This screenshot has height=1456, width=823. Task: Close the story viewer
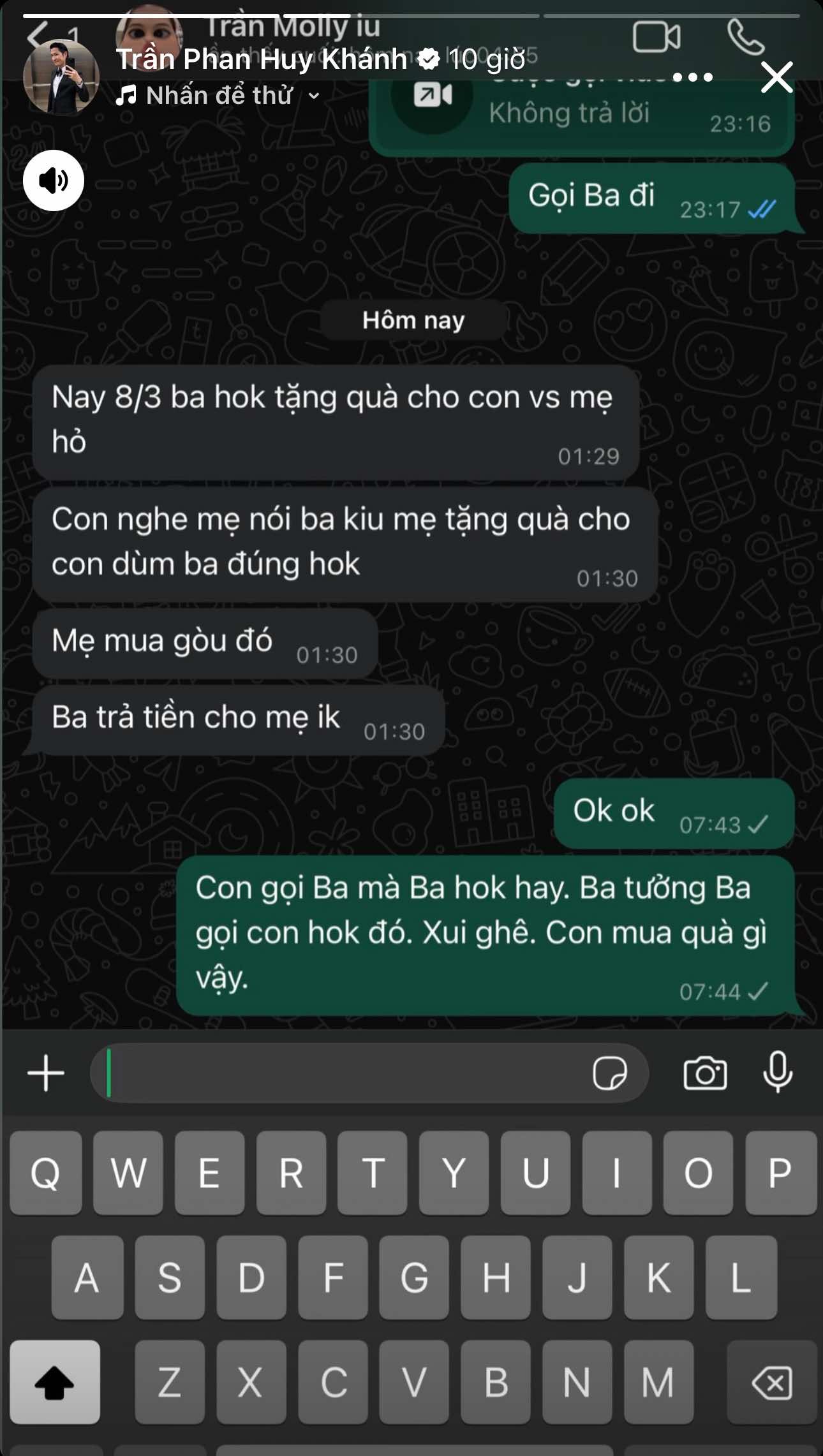pyautogui.click(x=776, y=78)
